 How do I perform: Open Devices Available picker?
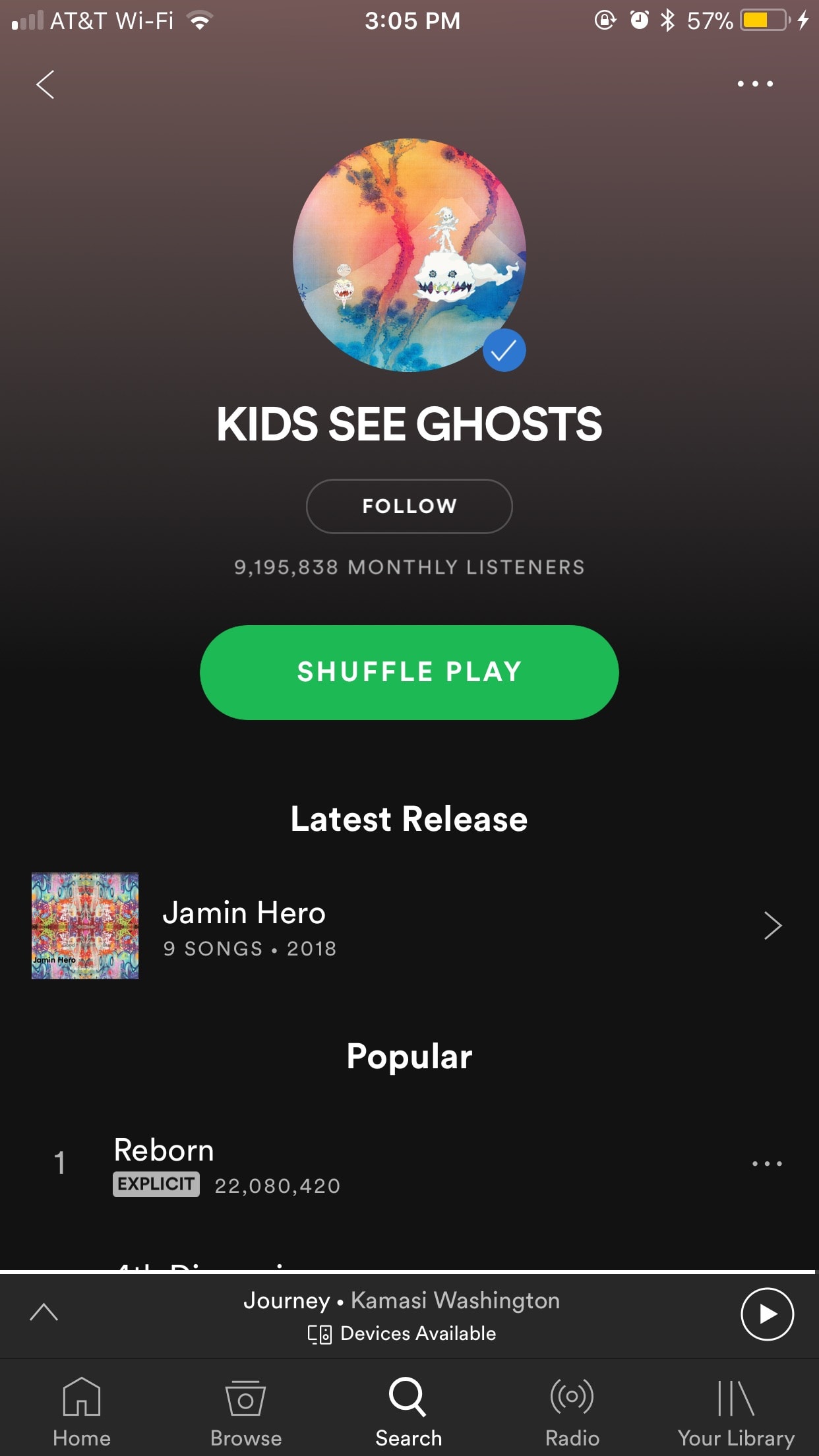point(402,1334)
